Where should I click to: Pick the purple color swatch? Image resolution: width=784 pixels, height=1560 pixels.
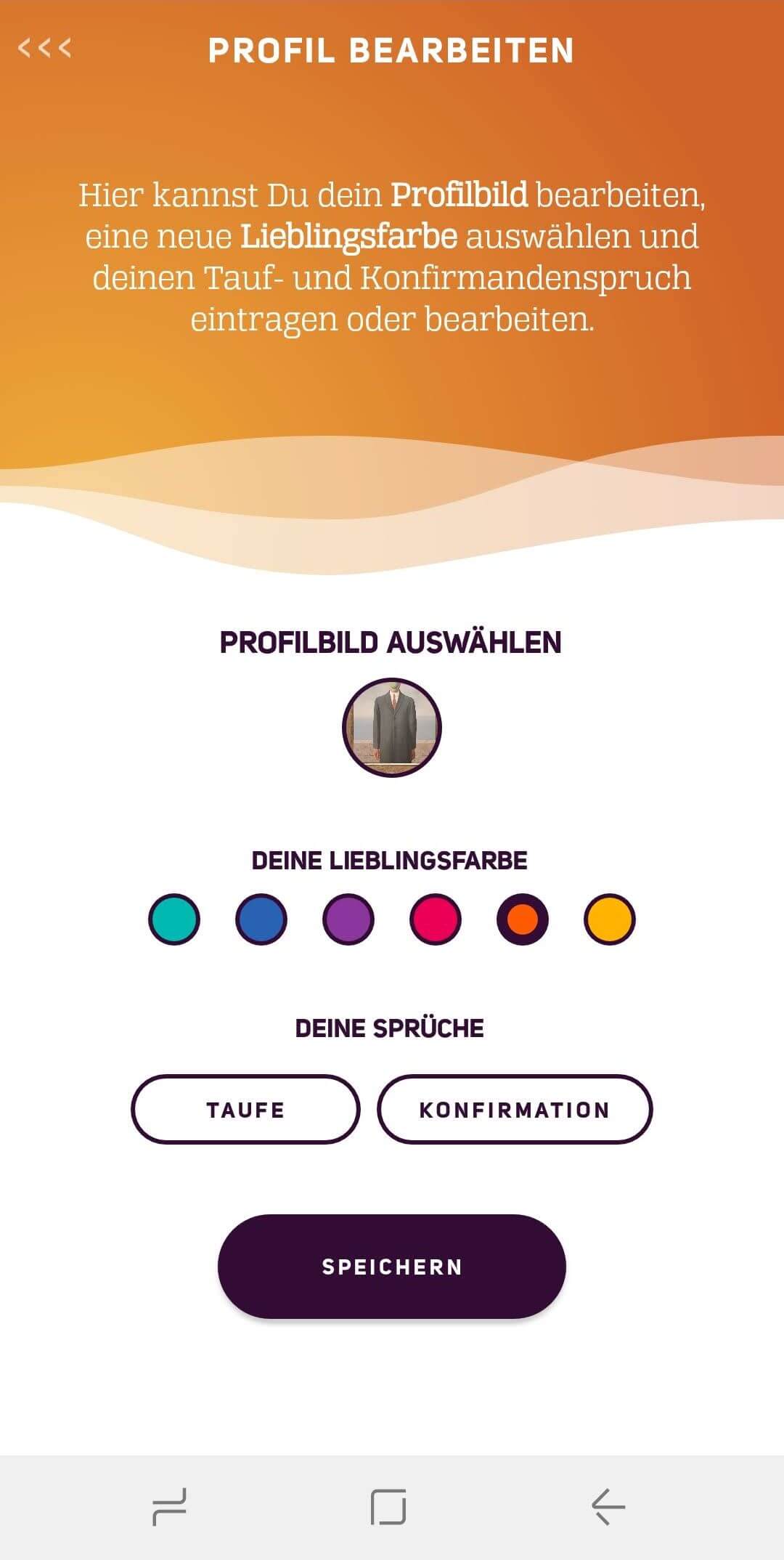pos(348,919)
